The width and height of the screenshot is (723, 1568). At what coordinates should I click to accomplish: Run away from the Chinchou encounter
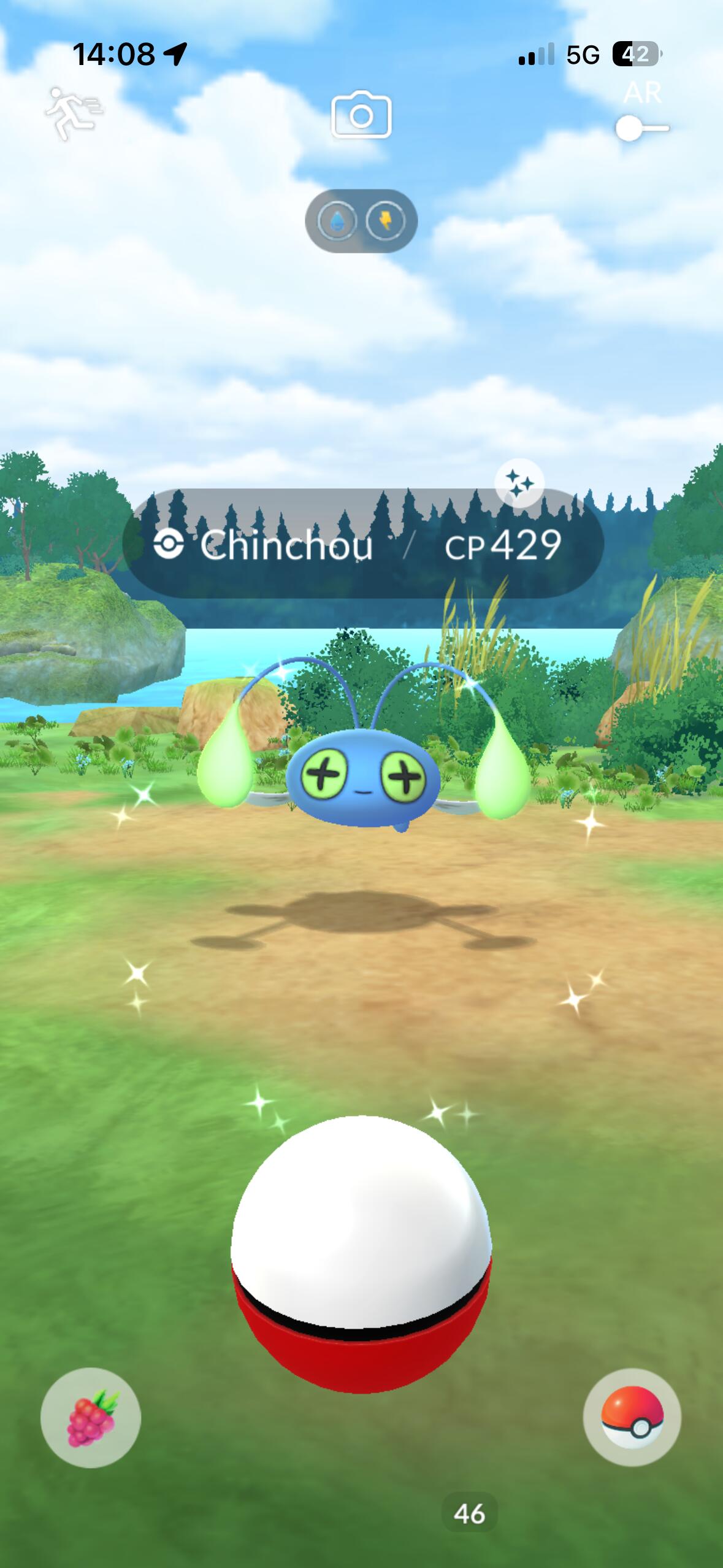(x=72, y=114)
